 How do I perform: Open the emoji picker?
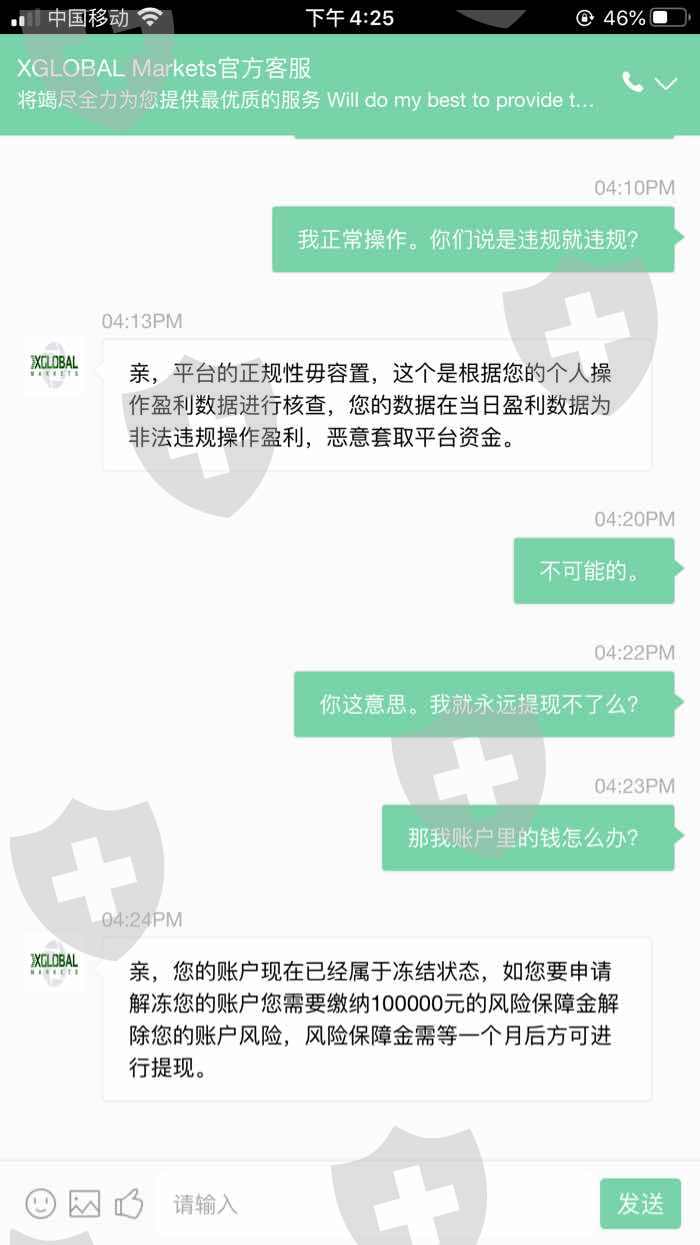[x=40, y=1204]
